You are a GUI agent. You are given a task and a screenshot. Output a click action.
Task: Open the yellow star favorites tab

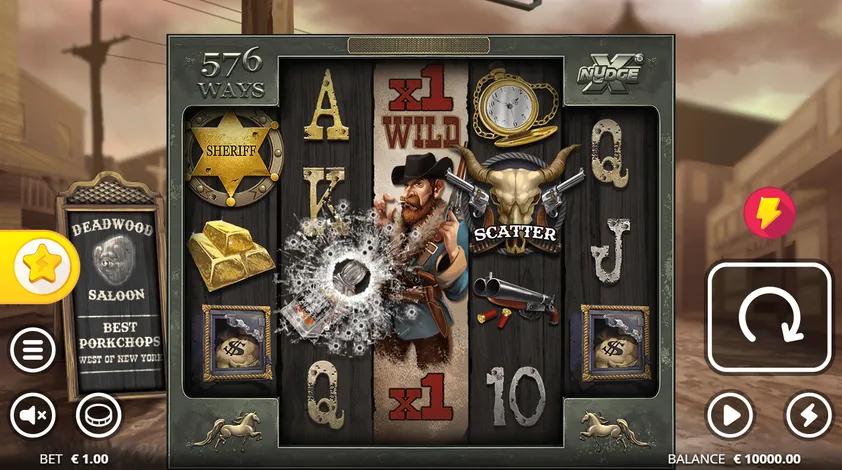[x=38, y=265]
